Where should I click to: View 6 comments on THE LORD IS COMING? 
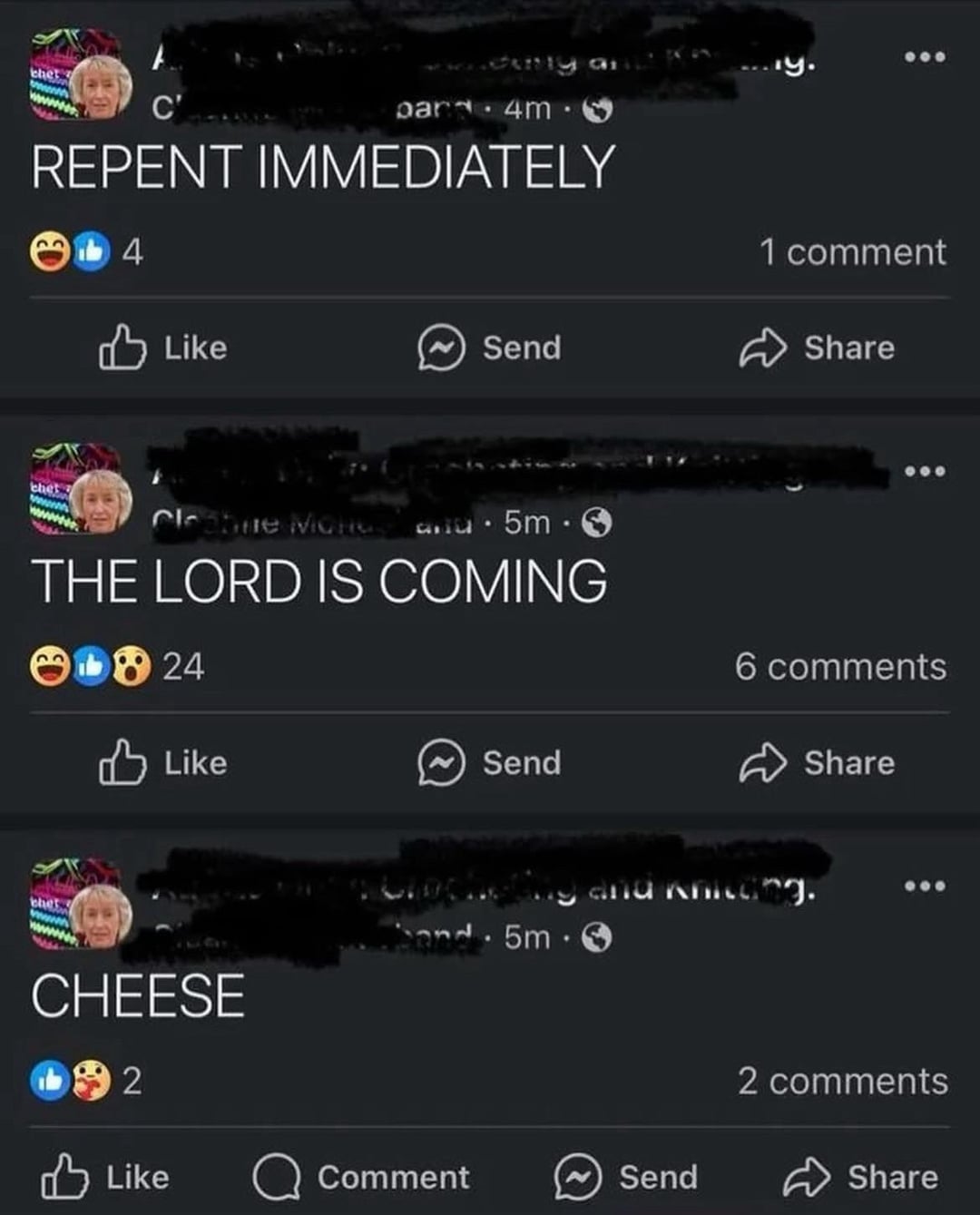coord(840,667)
